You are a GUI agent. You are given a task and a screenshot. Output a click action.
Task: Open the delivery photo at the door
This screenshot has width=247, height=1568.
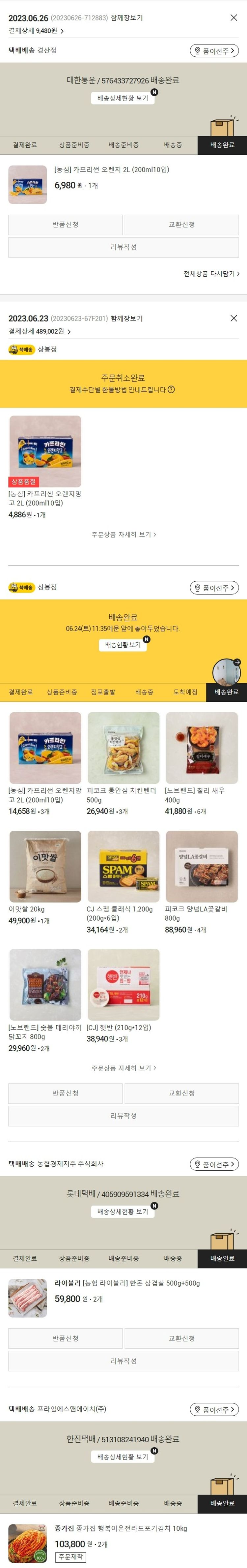point(226,672)
